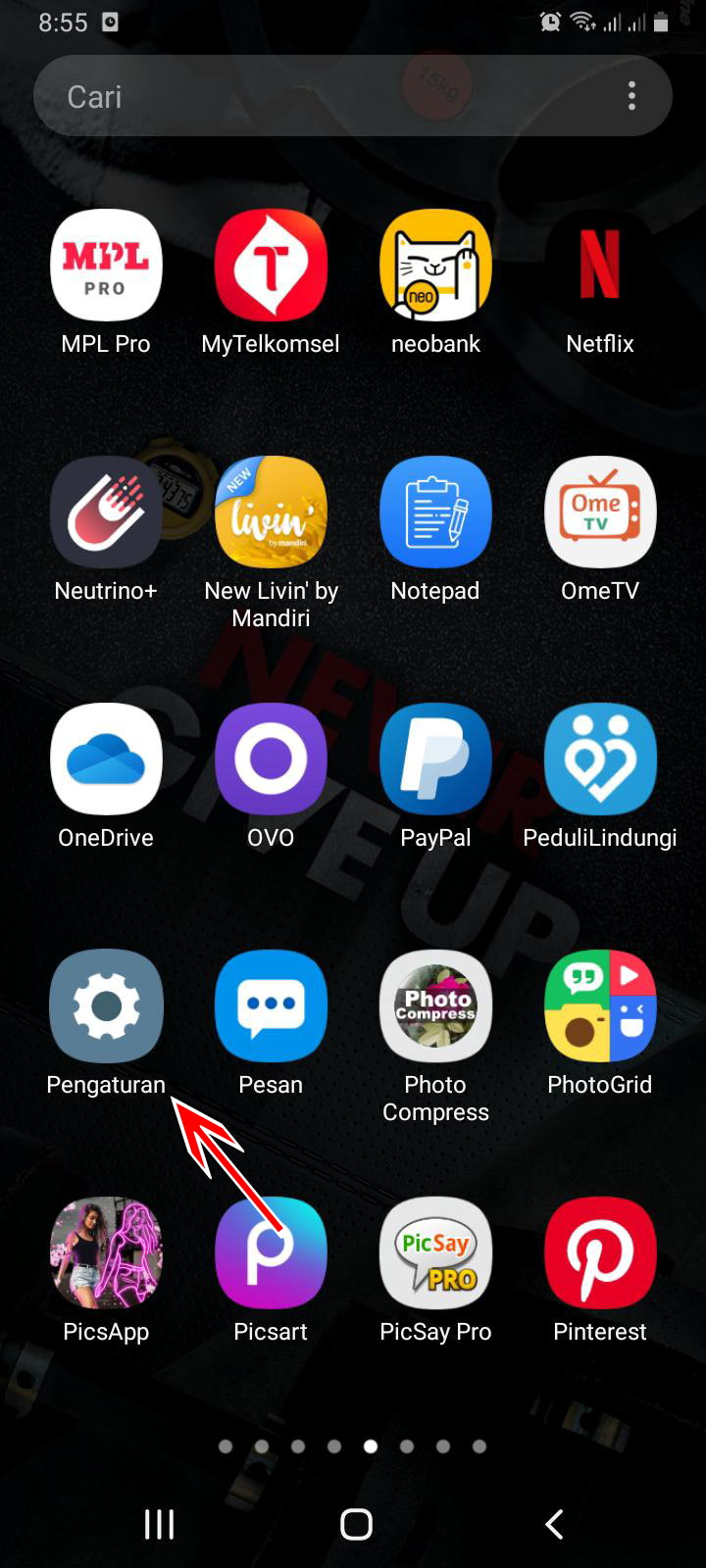Image resolution: width=706 pixels, height=1568 pixels.
Task: Open the three-dot overflow menu
Action: click(631, 96)
